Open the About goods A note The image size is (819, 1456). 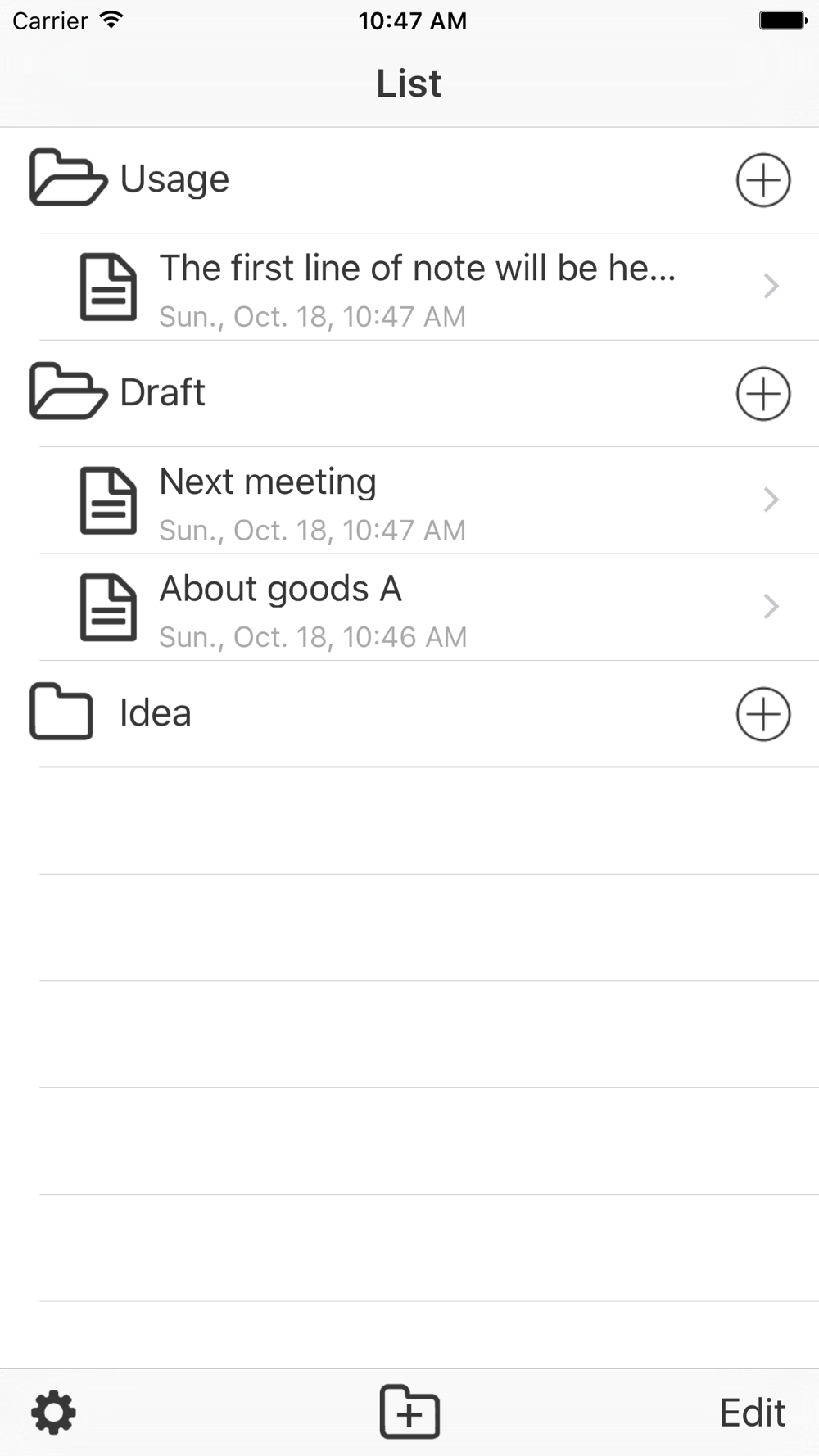tap(429, 607)
